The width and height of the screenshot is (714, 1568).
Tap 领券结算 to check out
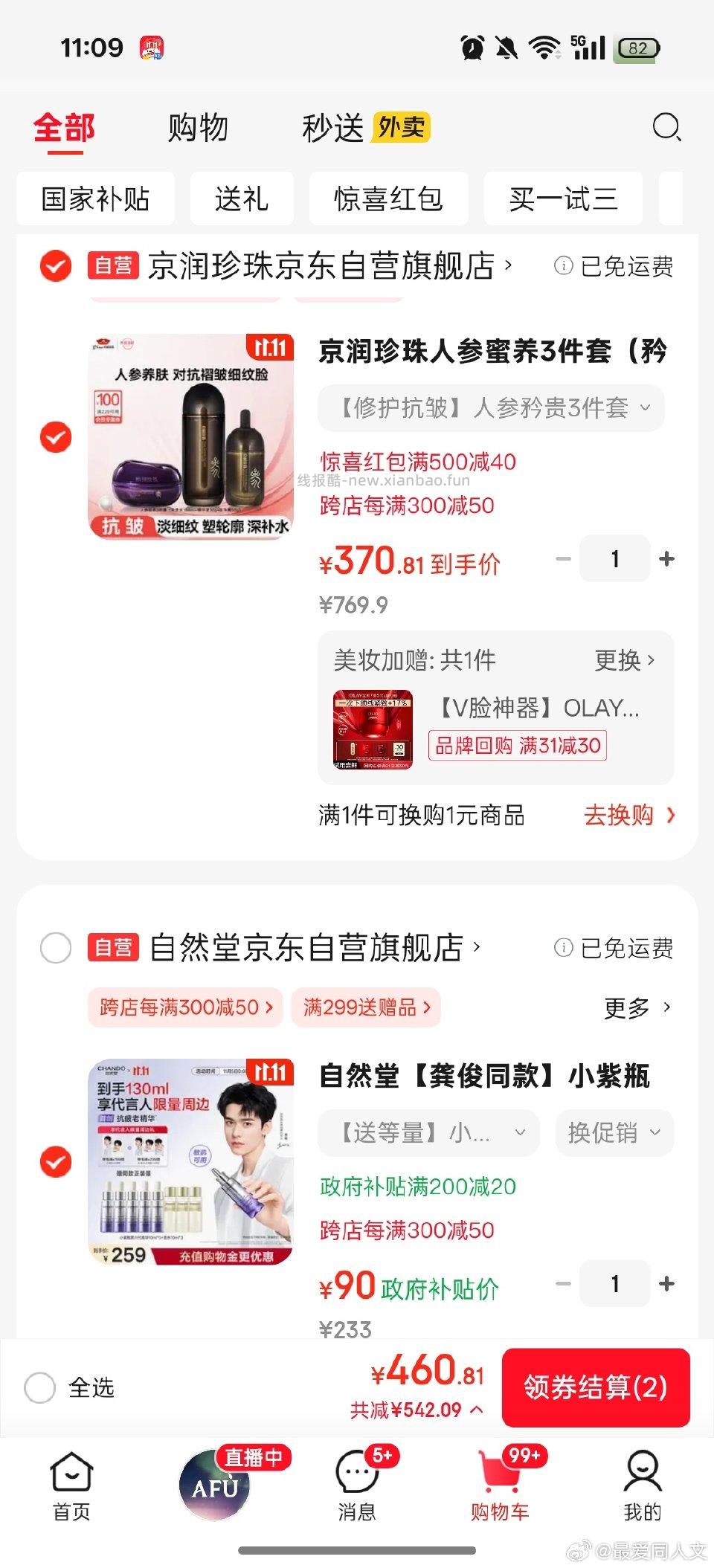pyautogui.click(x=596, y=1387)
